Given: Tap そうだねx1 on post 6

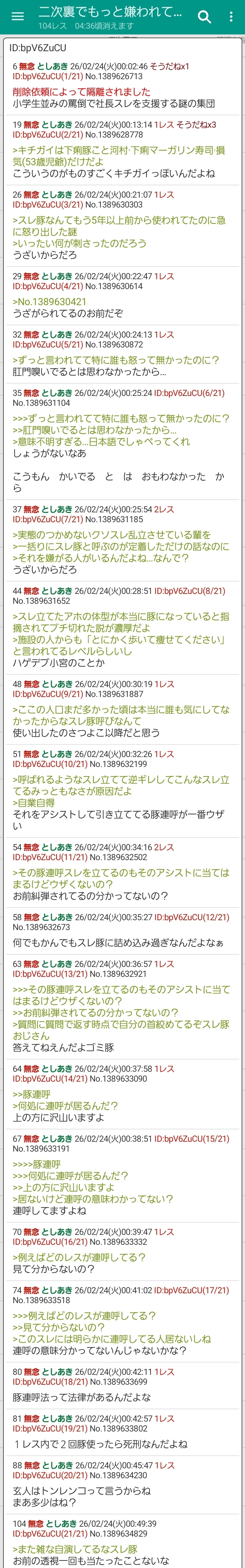Looking at the screenshot, I should [x=170, y=66].
